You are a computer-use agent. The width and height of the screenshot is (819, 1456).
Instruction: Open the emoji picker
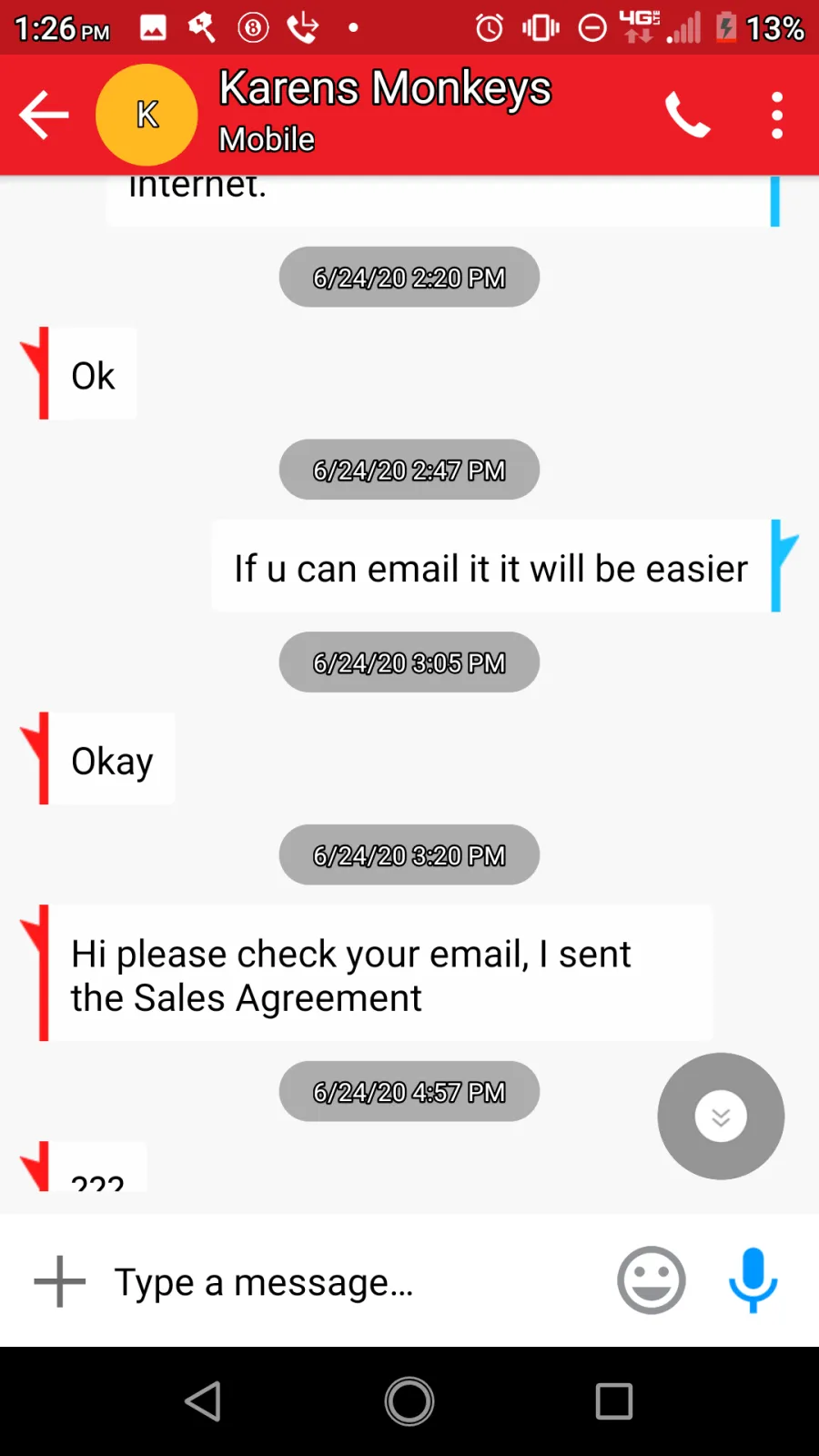coord(652,1280)
